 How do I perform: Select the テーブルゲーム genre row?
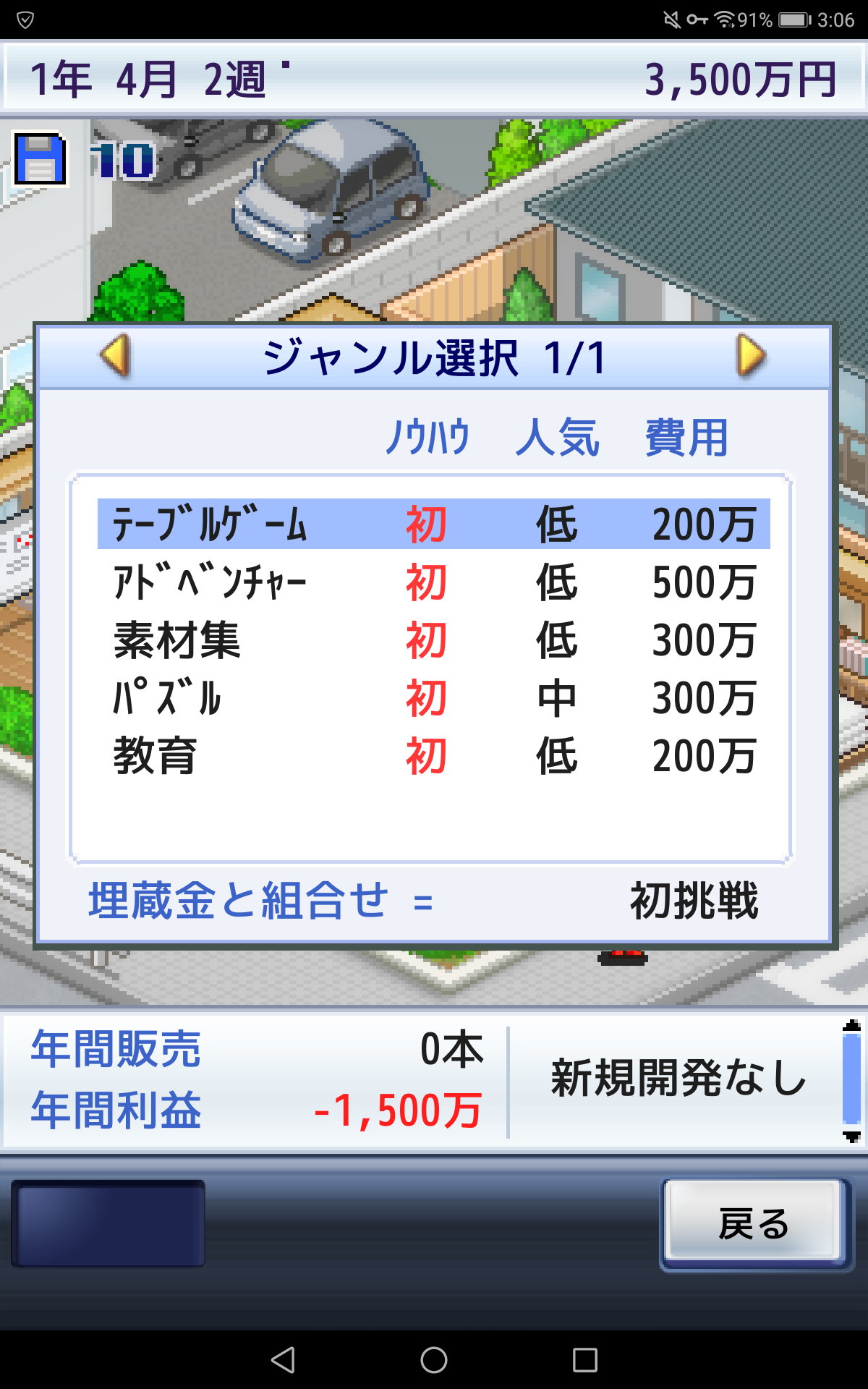433,524
